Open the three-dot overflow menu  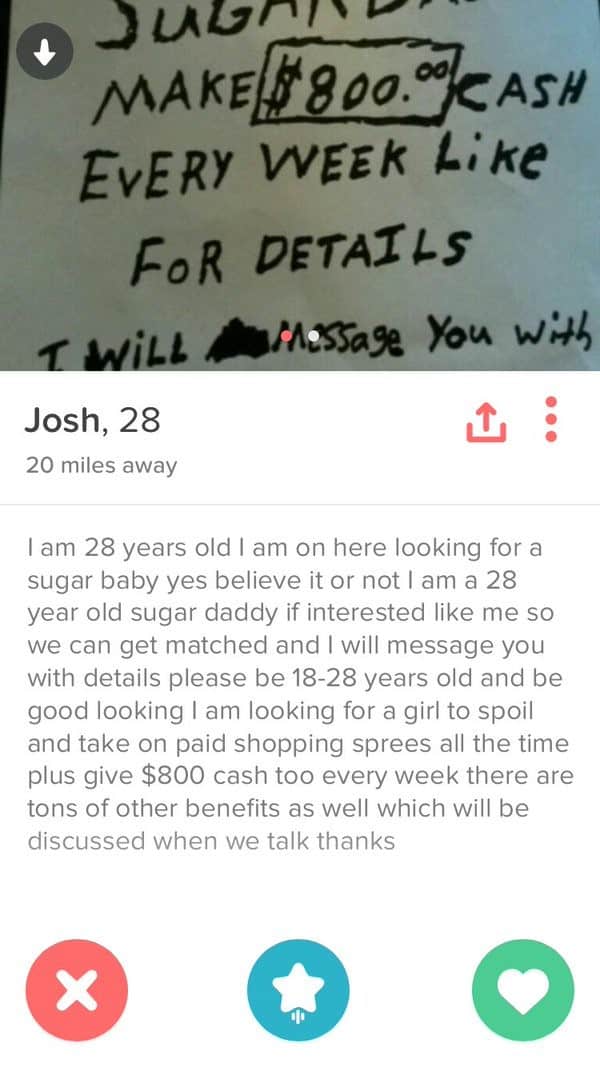click(552, 419)
